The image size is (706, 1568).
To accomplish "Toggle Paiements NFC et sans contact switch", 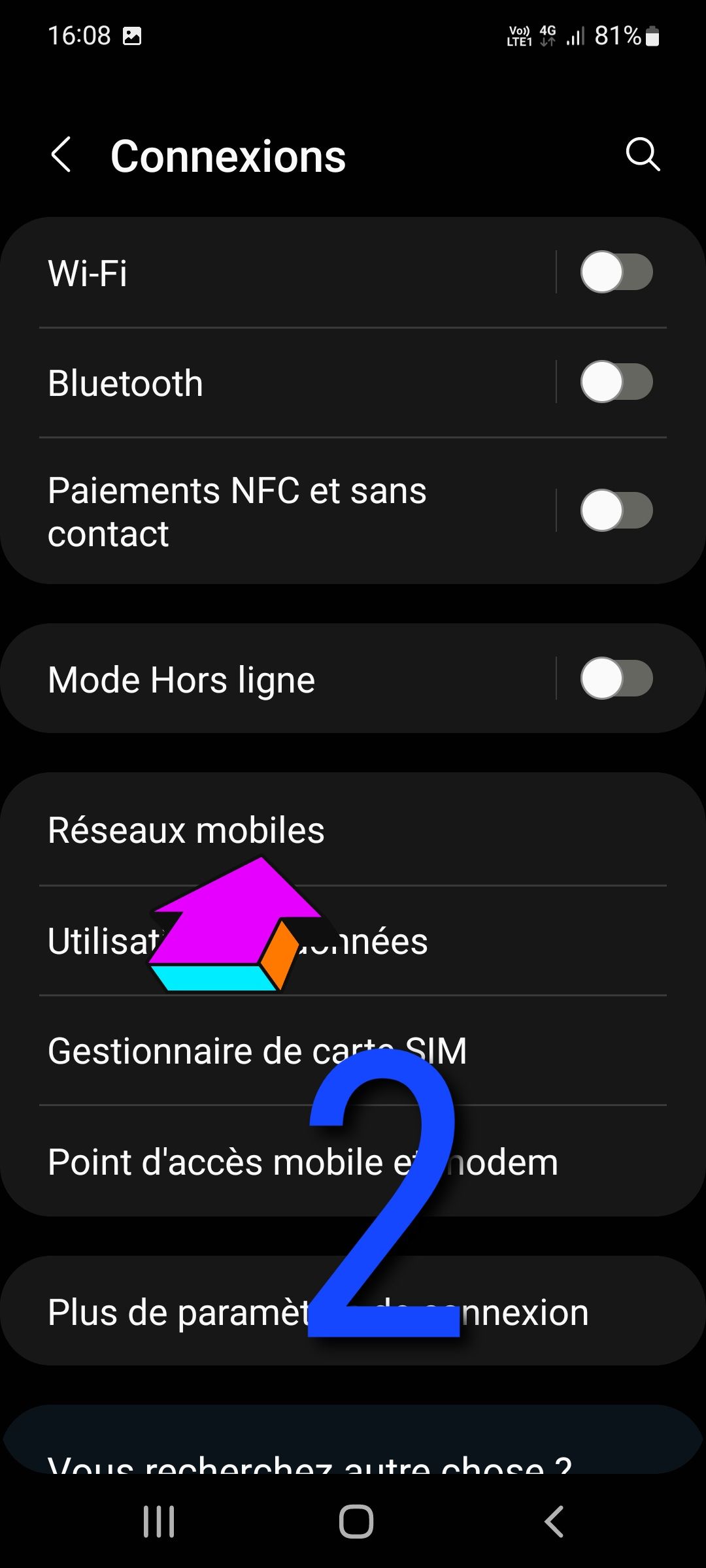I will click(616, 510).
